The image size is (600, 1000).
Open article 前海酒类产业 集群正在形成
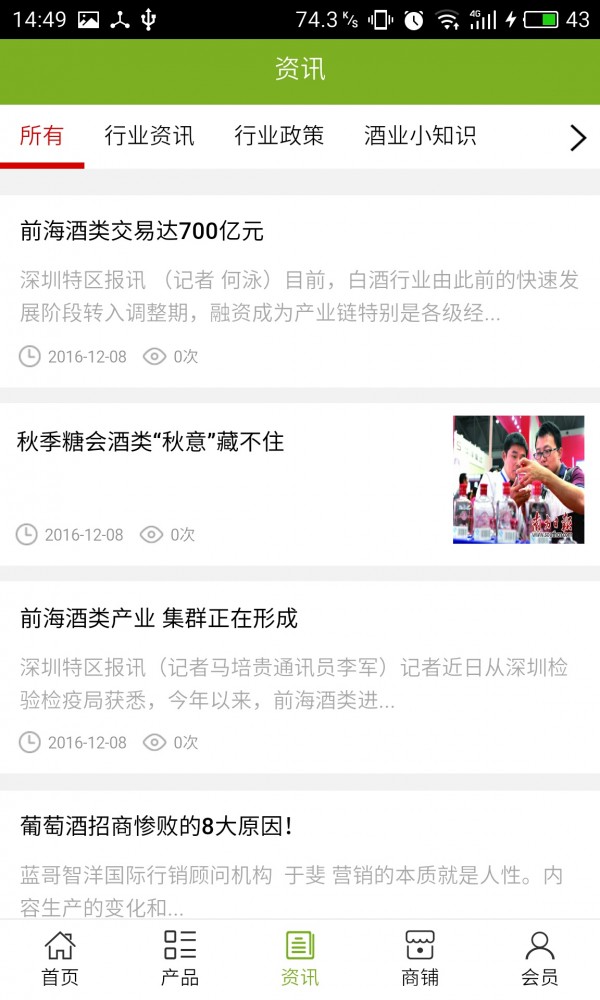click(x=159, y=618)
